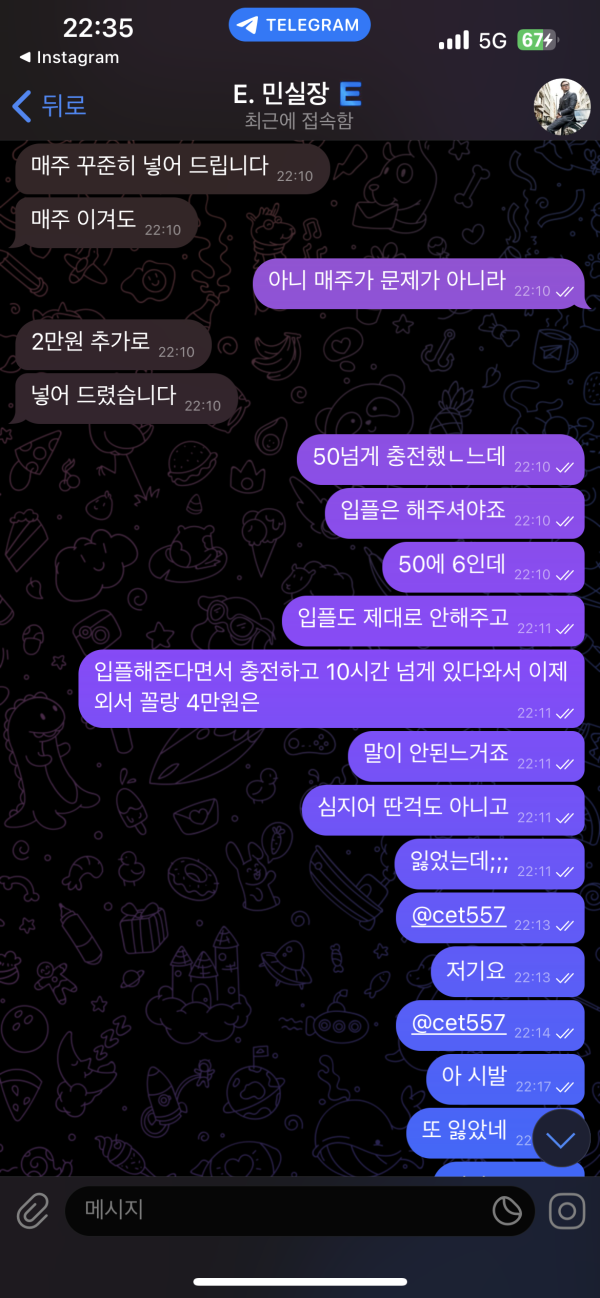The image size is (600, 1298).
Task: Open the first @cet557 mention link
Action: [459, 915]
